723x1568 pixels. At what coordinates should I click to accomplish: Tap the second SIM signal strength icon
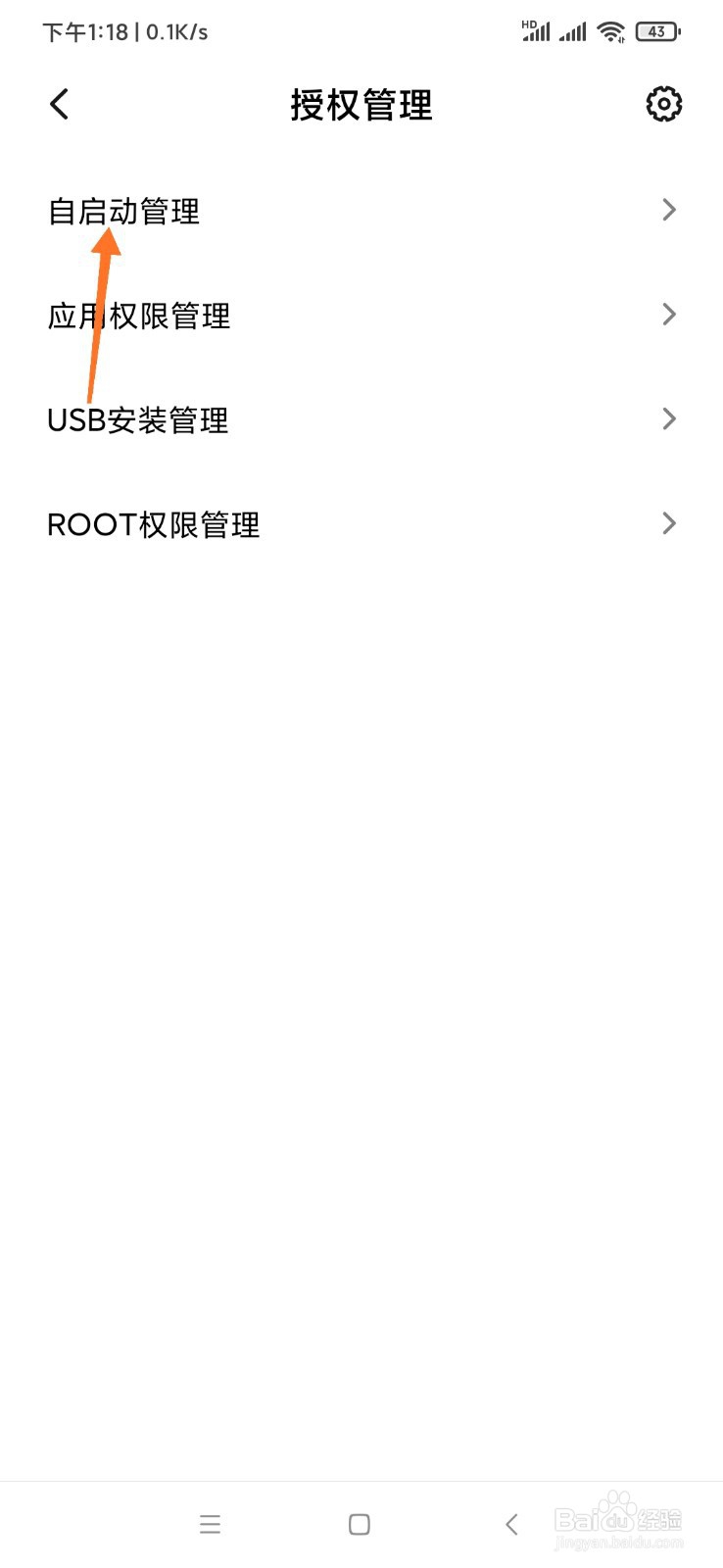click(572, 32)
